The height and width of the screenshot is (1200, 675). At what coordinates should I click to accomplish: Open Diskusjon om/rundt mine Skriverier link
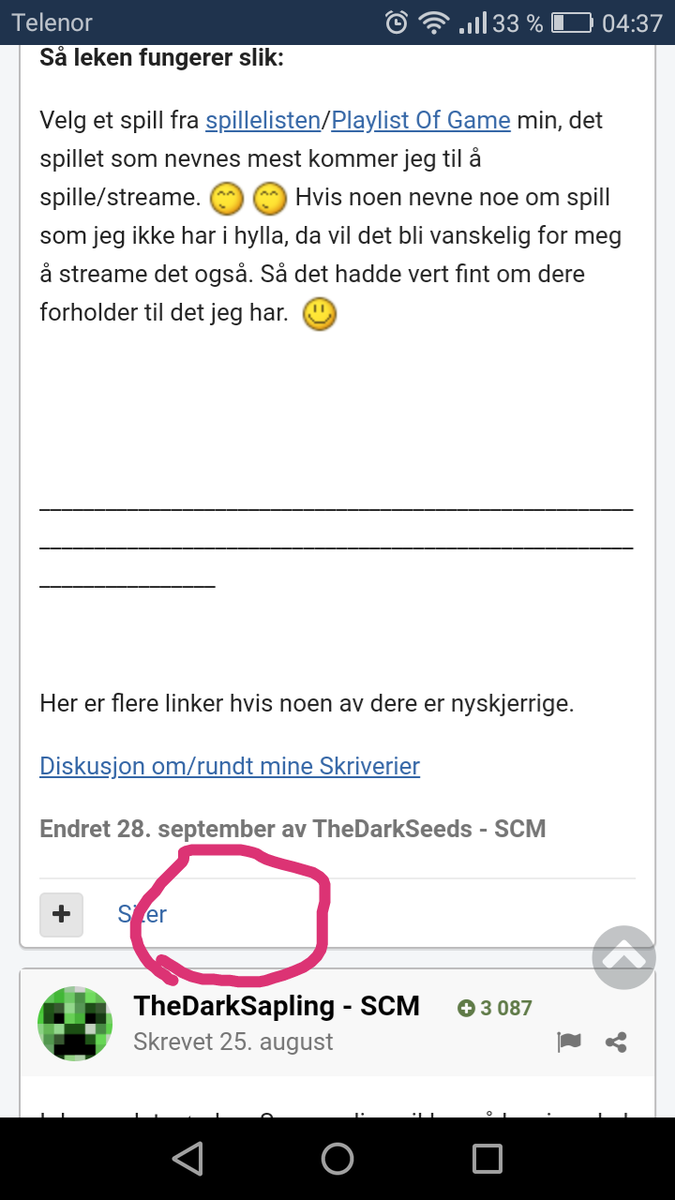230,766
